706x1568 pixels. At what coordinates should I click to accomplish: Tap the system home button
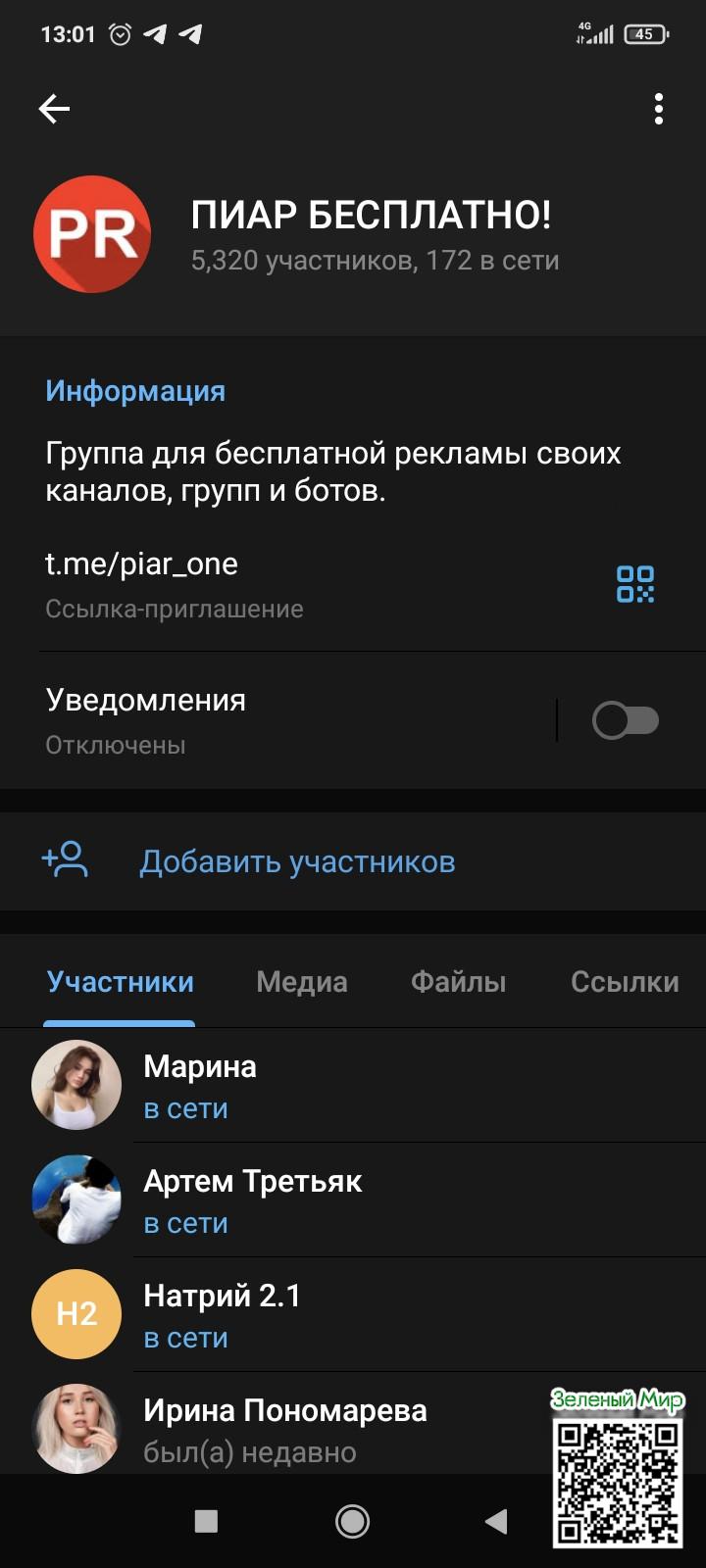[x=352, y=1521]
